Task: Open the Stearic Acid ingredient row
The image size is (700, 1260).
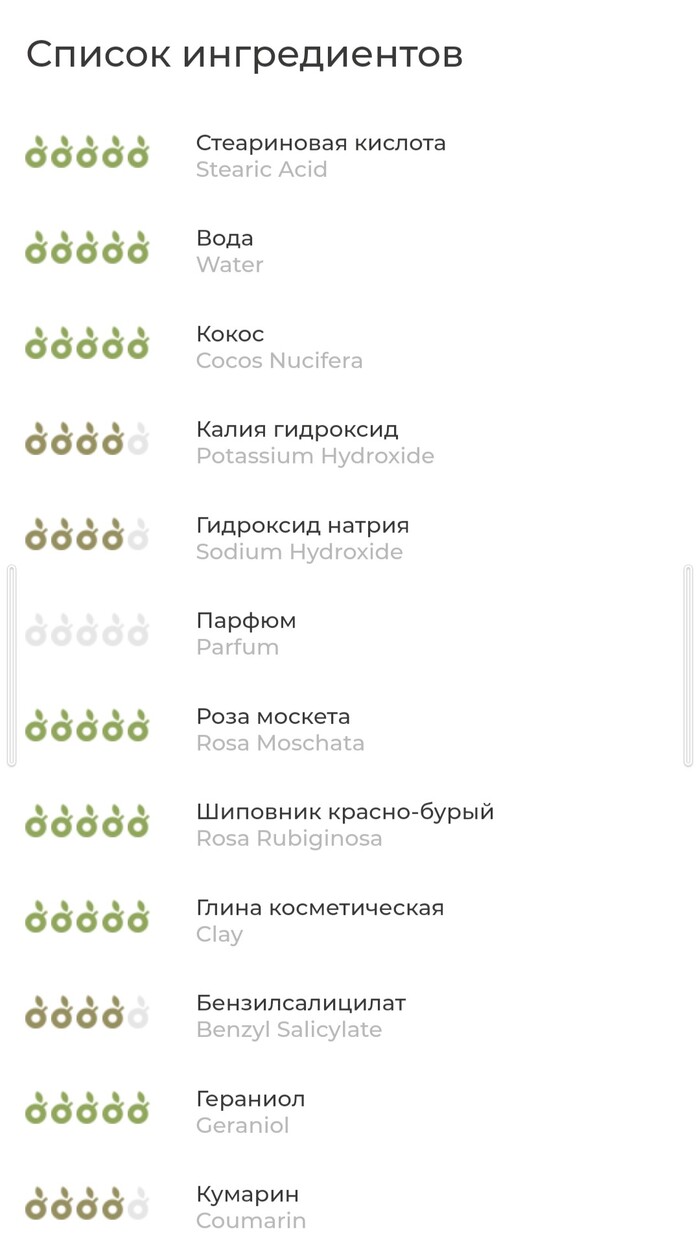Action: pos(320,156)
